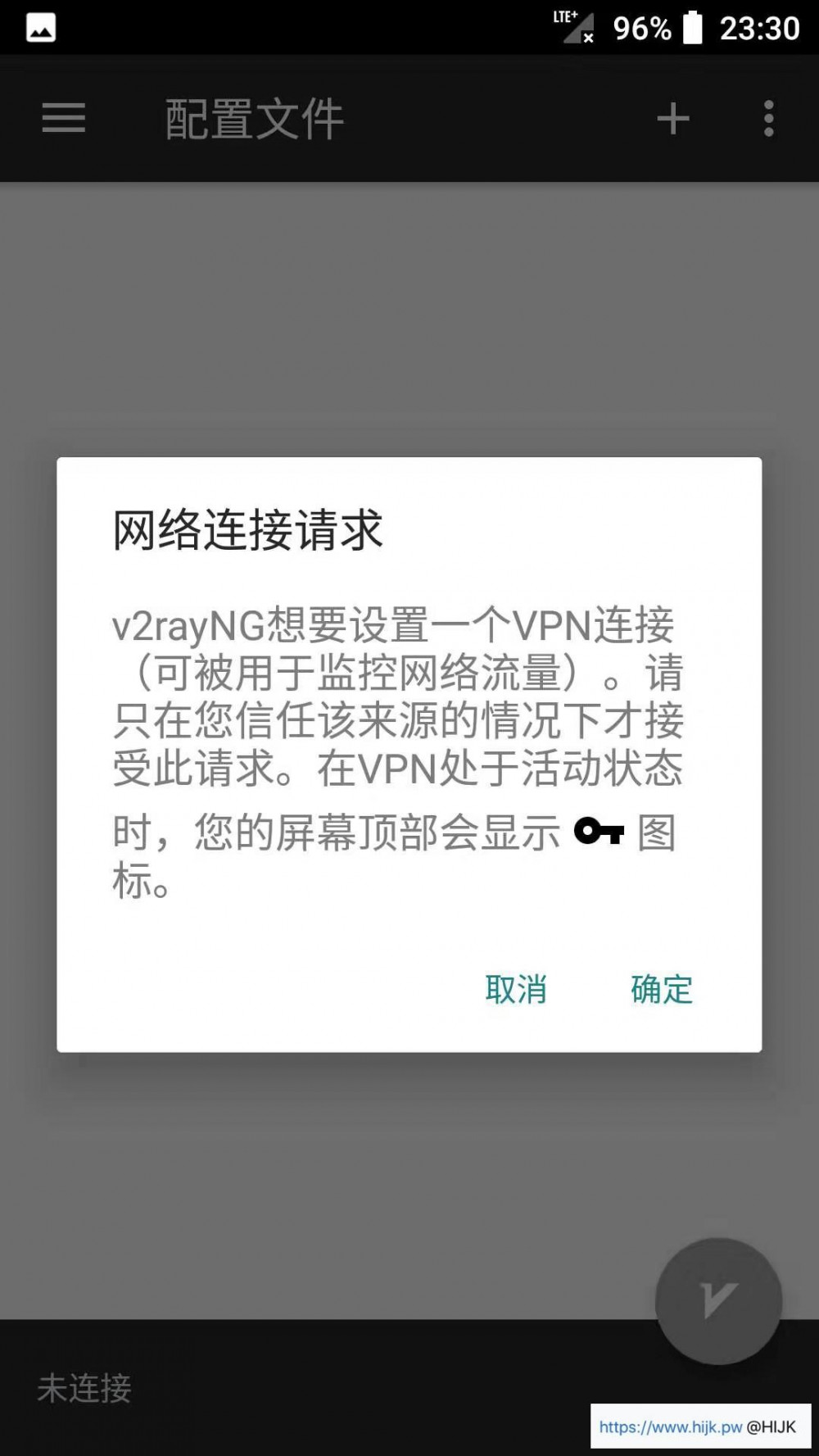This screenshot has height=1456, width=819.
Task: Cancel the VPN connection request
Action: 516,989
